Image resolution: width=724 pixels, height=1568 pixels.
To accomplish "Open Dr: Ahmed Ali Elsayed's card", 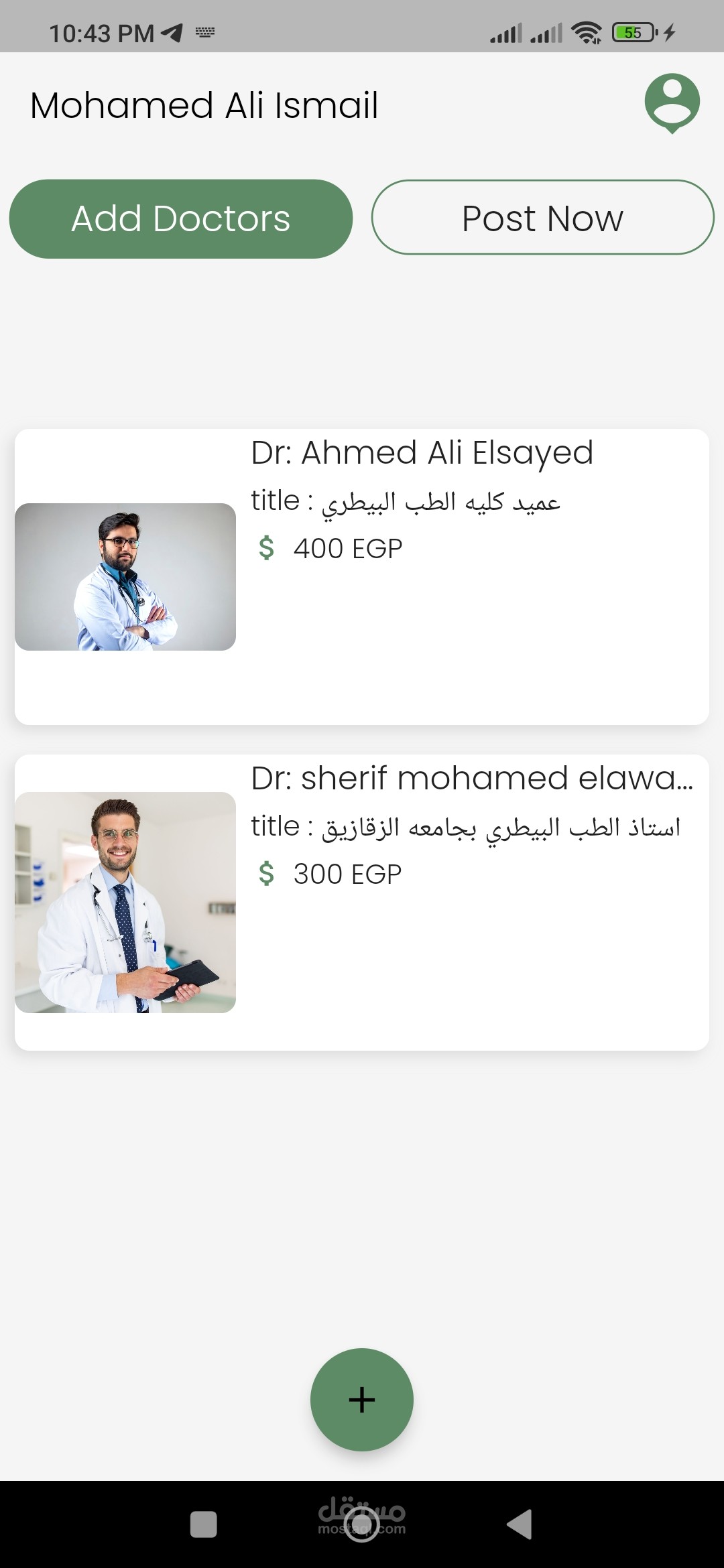I will [x=361, y=576].
